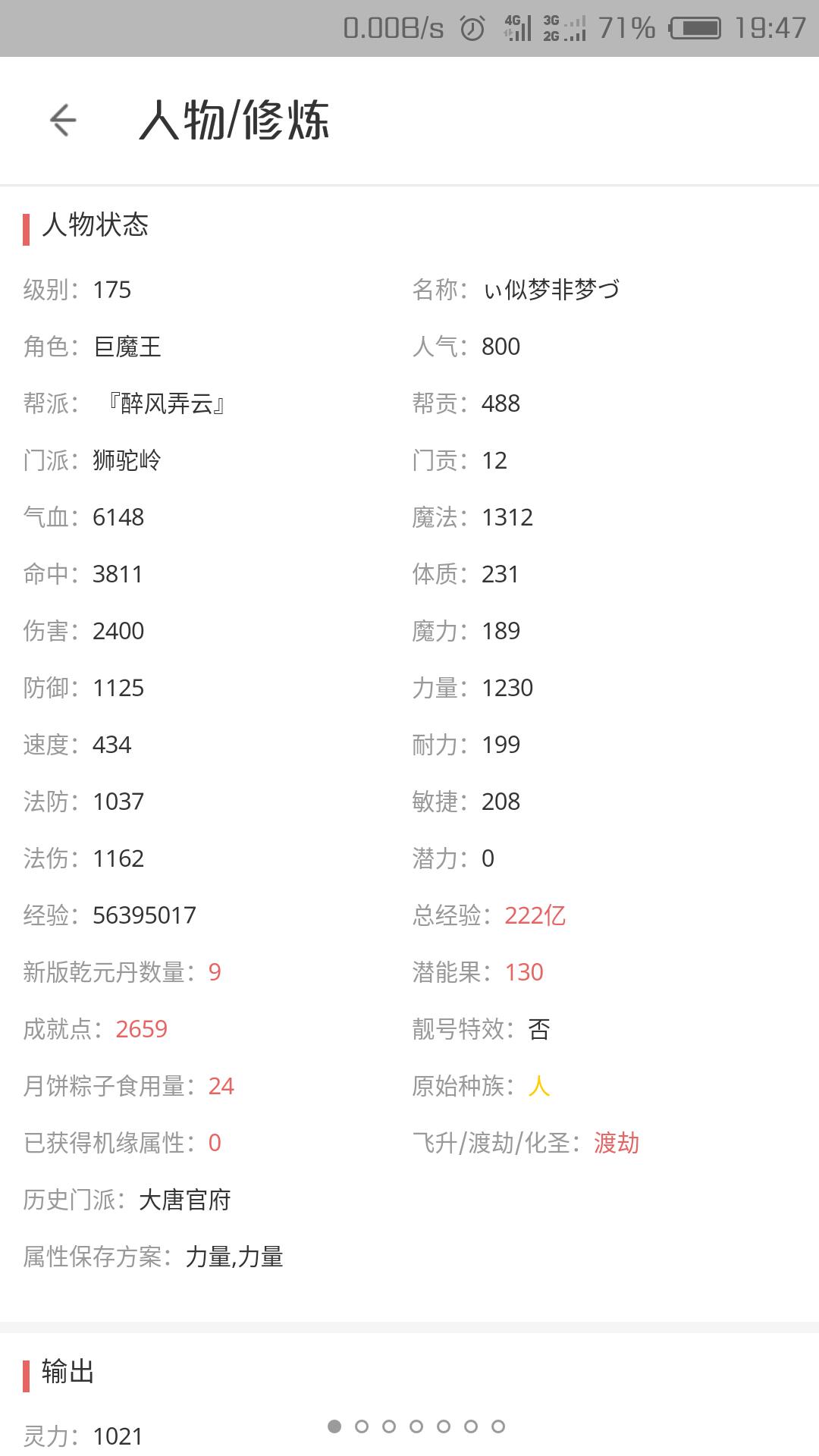Jump to the second page indicator dot

coord(362,1426)
